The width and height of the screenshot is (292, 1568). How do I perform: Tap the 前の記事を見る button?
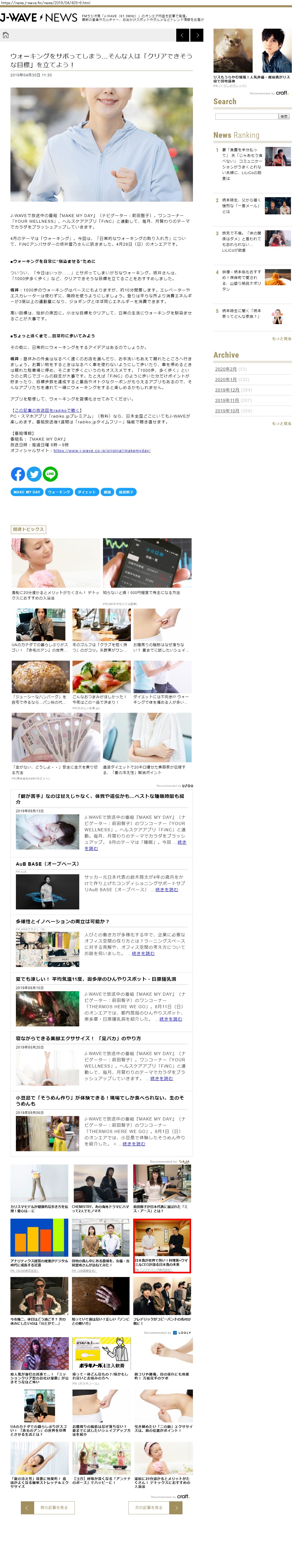coord(54,1507)
